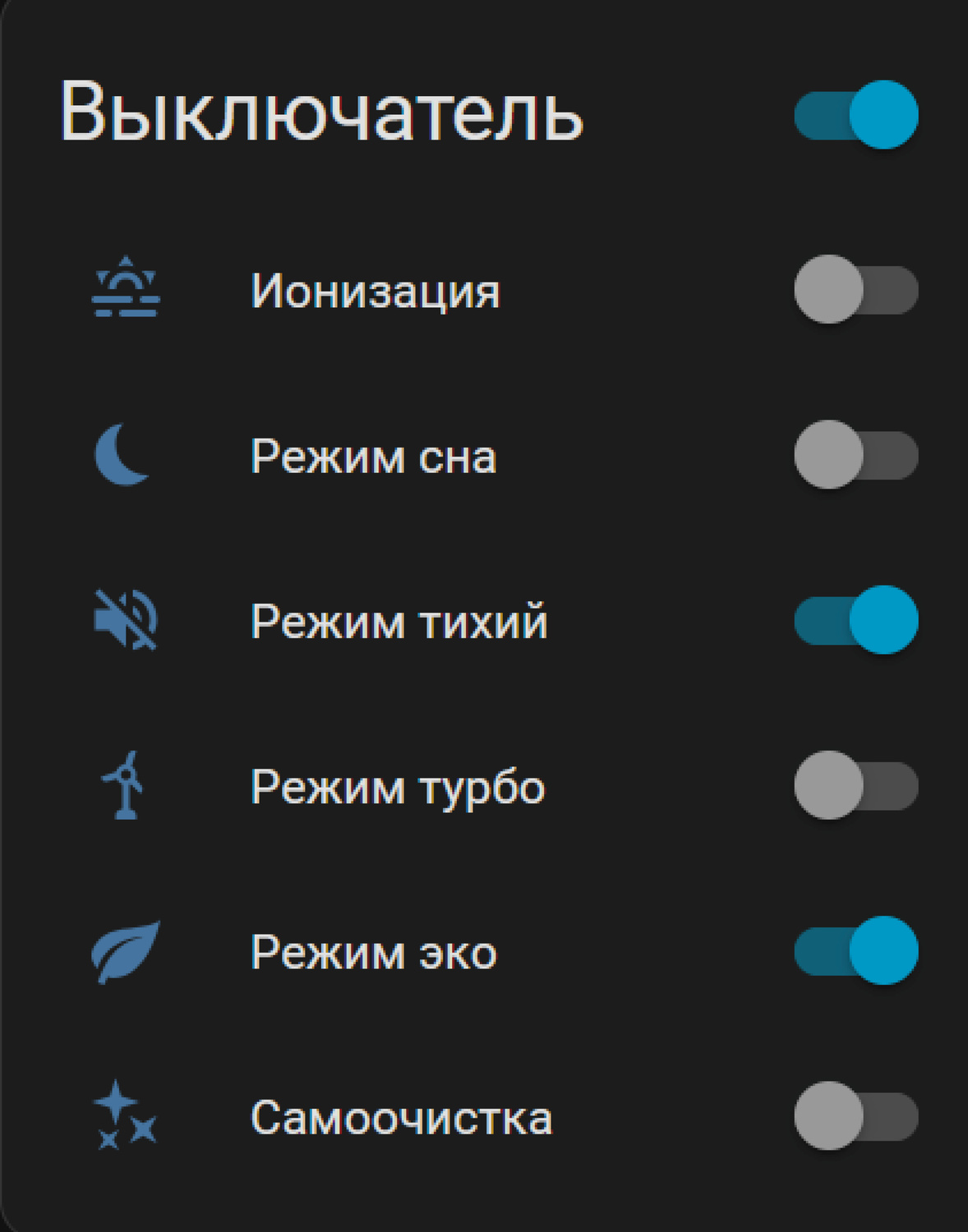Click the Самоочистка label text
Image resolution: width=968 pixels, height=1232 pixels.
pos(403,1117)
